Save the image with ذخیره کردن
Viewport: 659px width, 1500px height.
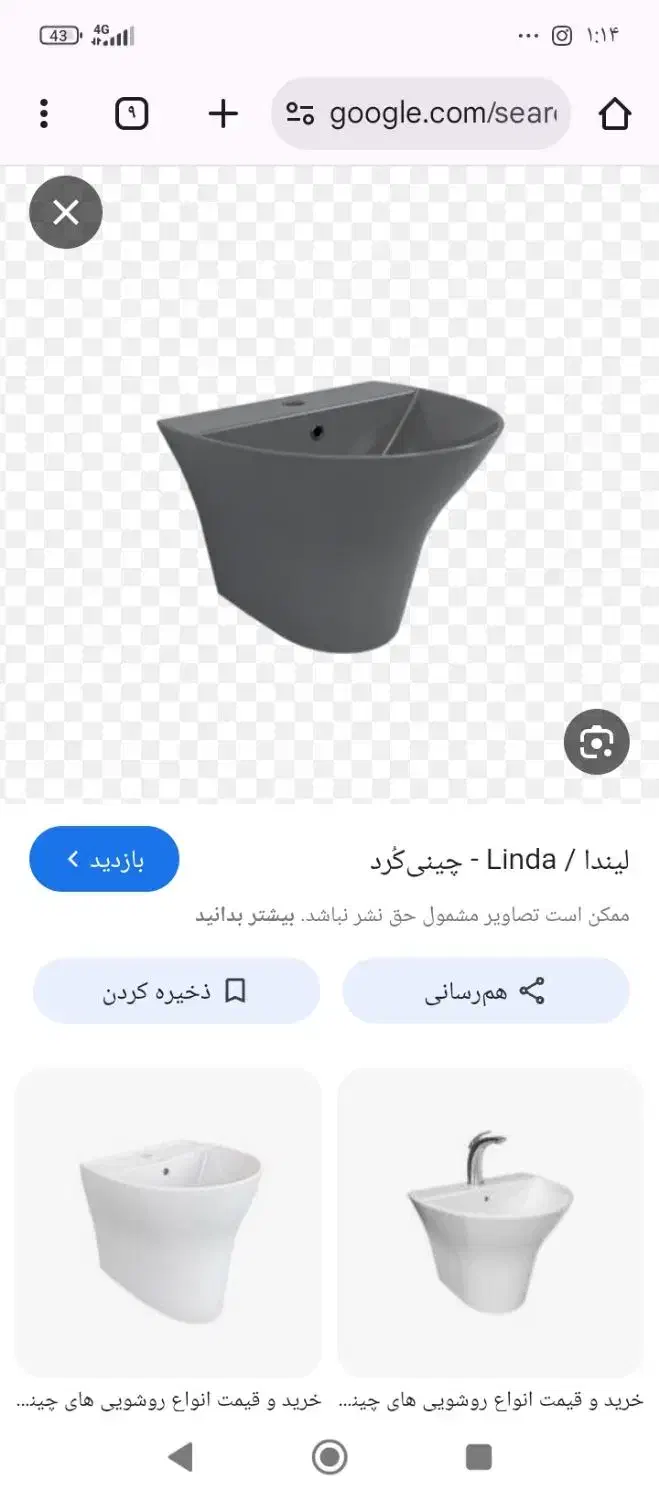[176, 991]
